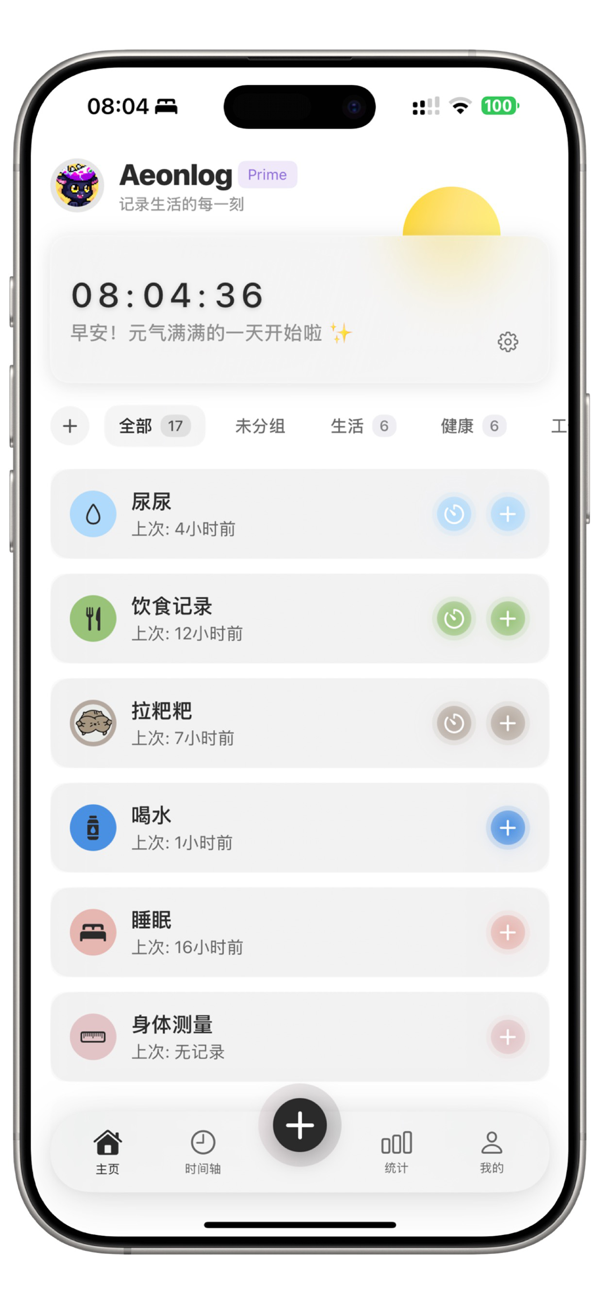Start the timer for 拉粑粑
The width and height of the screenshot is (600, 1304).
click(x=454, y=723)
